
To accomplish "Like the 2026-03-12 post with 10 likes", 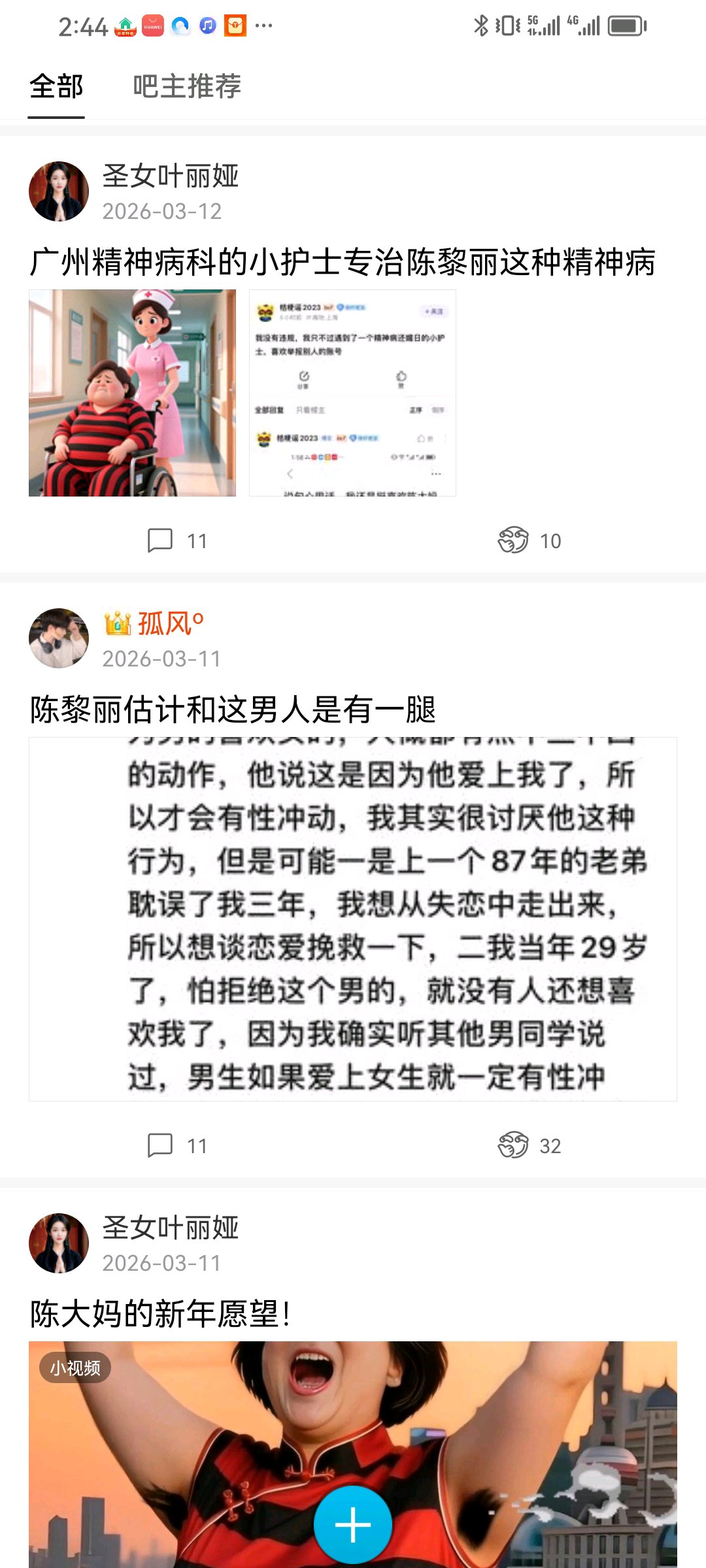I will tap(529, 541).
